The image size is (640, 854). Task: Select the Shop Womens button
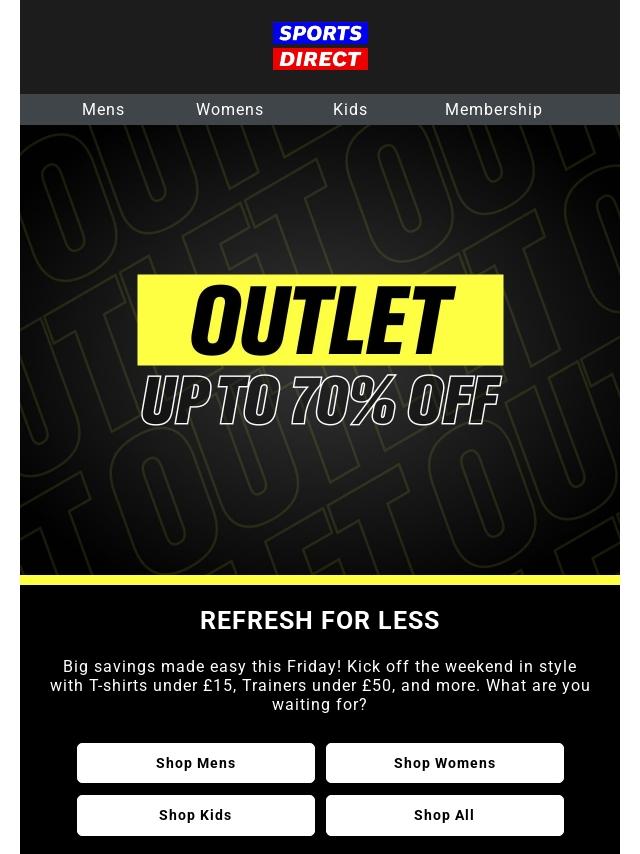point(445,763)
